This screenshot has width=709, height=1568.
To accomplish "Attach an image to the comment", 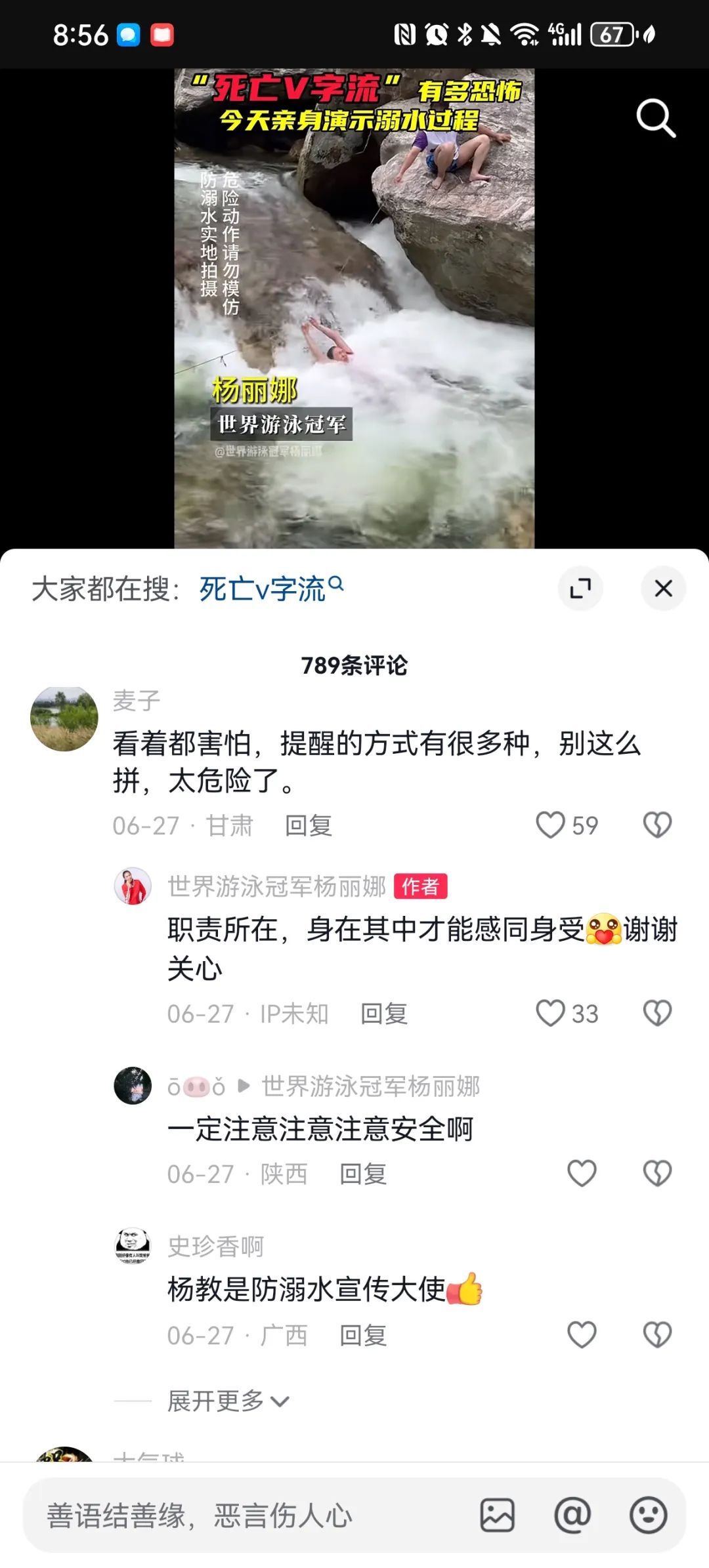I will coord(498,1516).
